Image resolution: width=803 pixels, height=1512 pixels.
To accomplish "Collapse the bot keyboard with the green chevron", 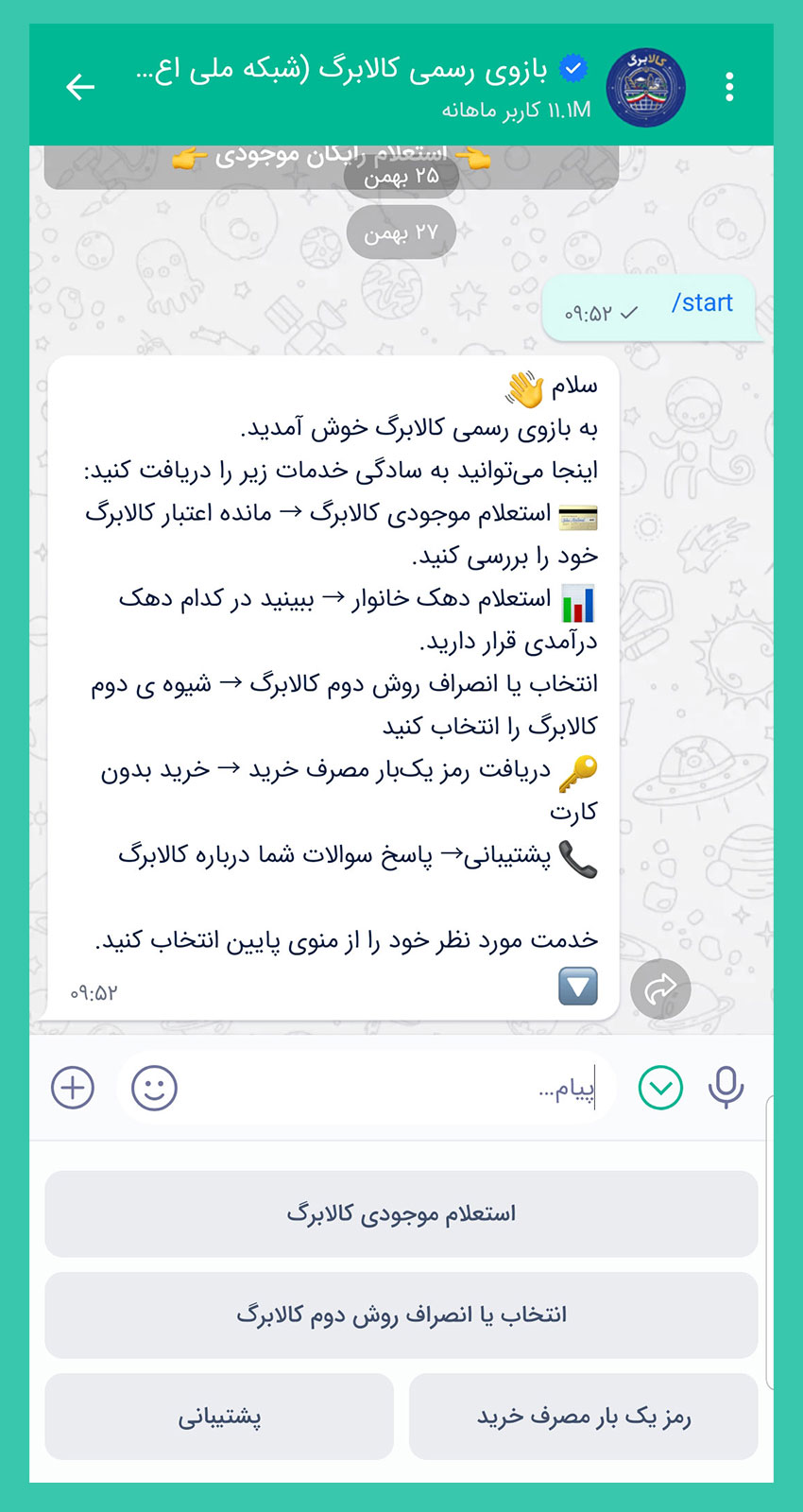I will click(660, 1088).
